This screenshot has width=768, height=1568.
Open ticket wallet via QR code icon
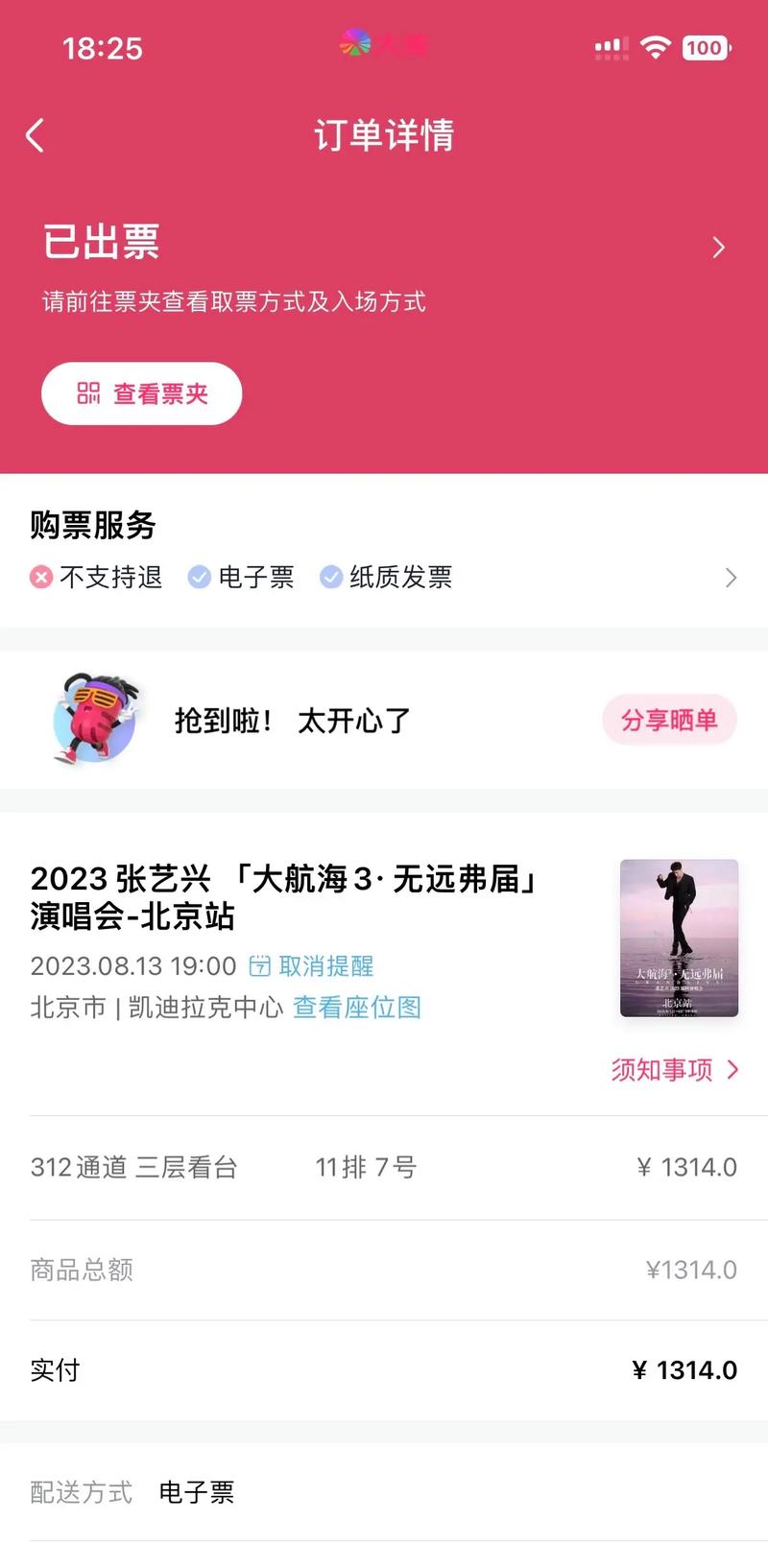[87, 392]
